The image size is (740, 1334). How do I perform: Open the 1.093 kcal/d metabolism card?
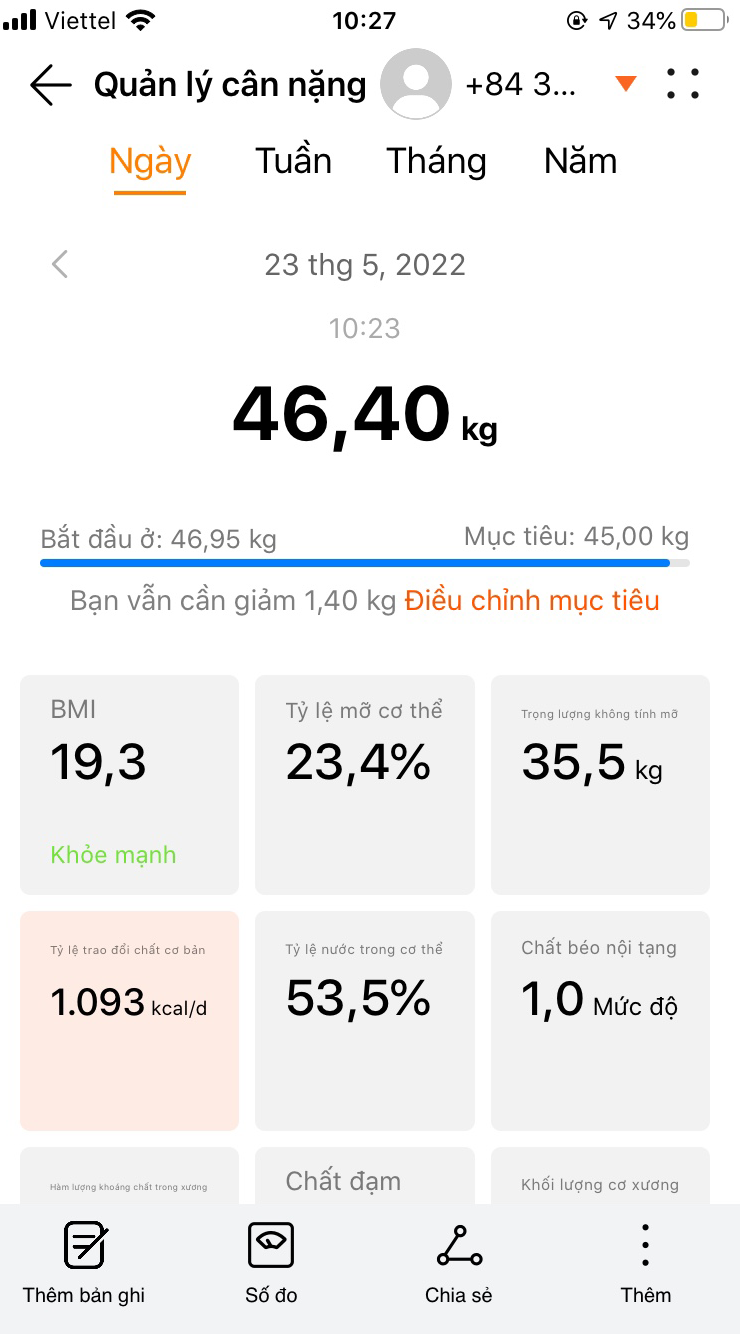click(x=130, y=1021)
